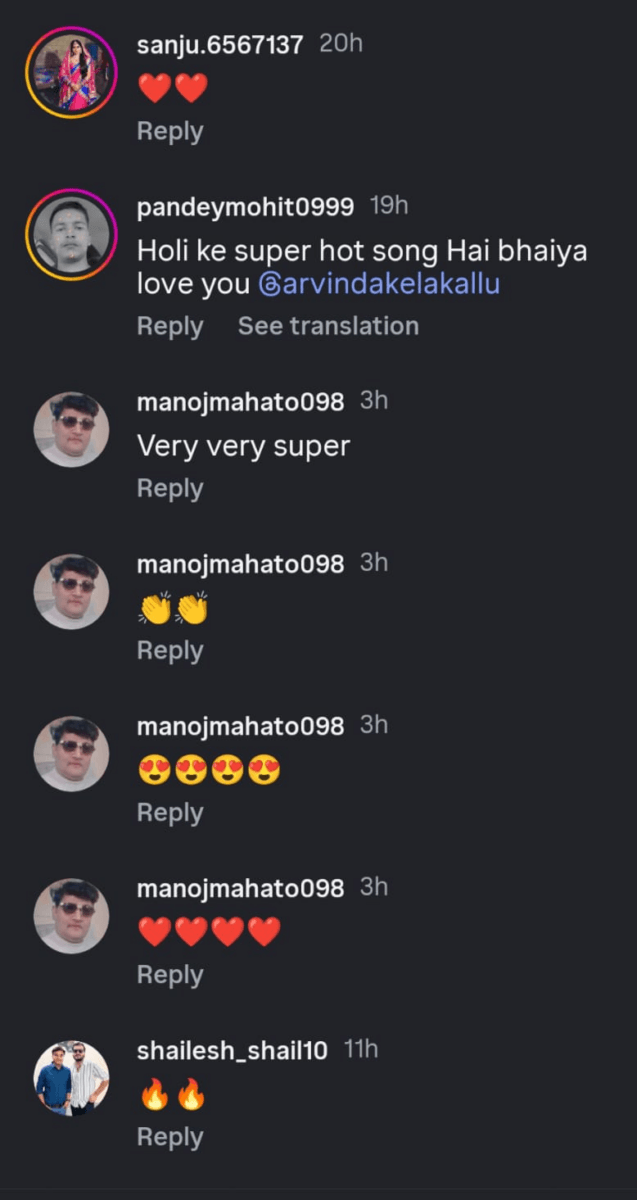Reply to sanju.6567137's hearts comment
Screen dimensions: 637x1200
pos(170,132)
